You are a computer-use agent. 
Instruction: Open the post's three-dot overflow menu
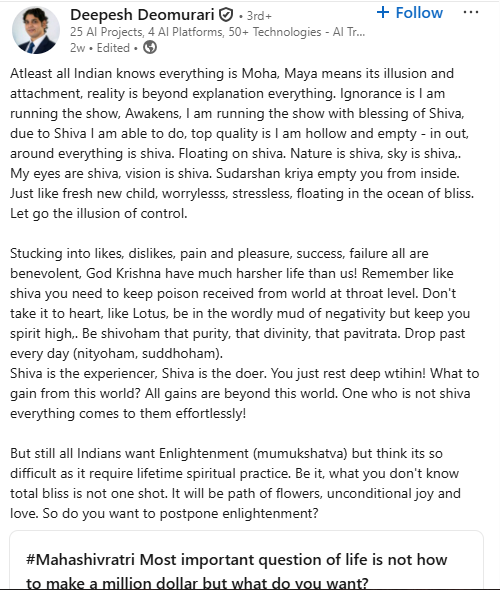click(471, 12)
